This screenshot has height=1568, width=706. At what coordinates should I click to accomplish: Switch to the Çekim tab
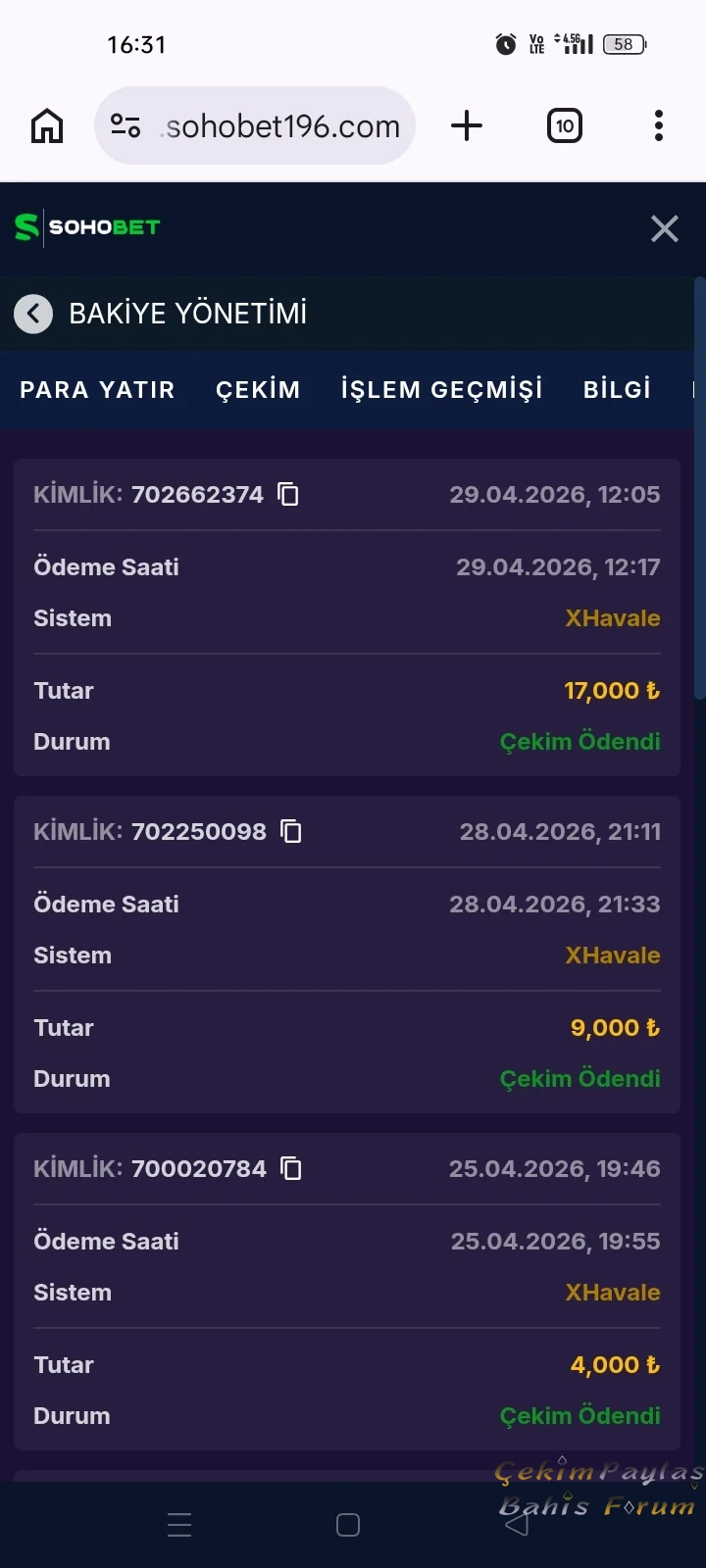click(x=258, y=390)
